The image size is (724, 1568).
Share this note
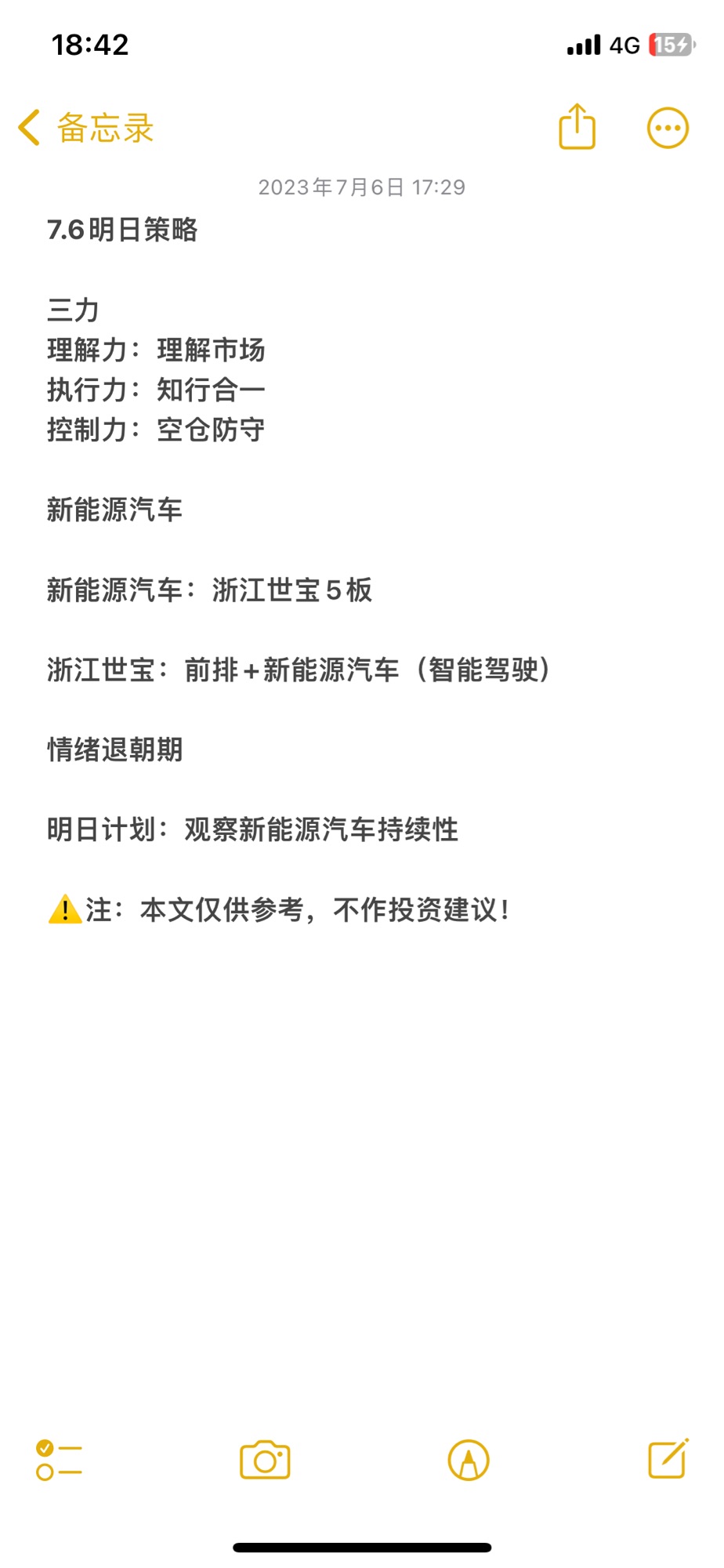click(577, 126)
